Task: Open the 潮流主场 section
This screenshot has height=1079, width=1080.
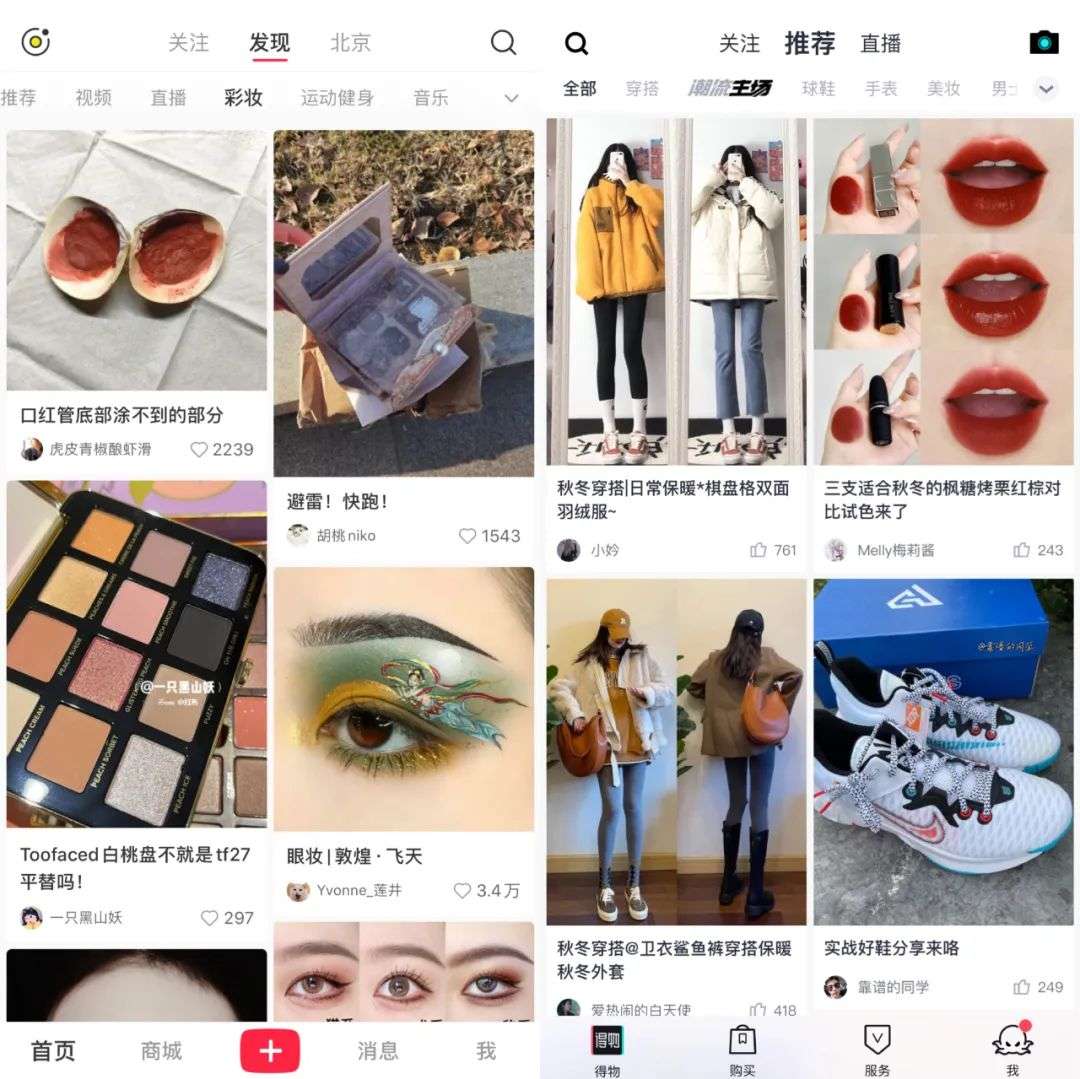Action: tap(730, 89)
